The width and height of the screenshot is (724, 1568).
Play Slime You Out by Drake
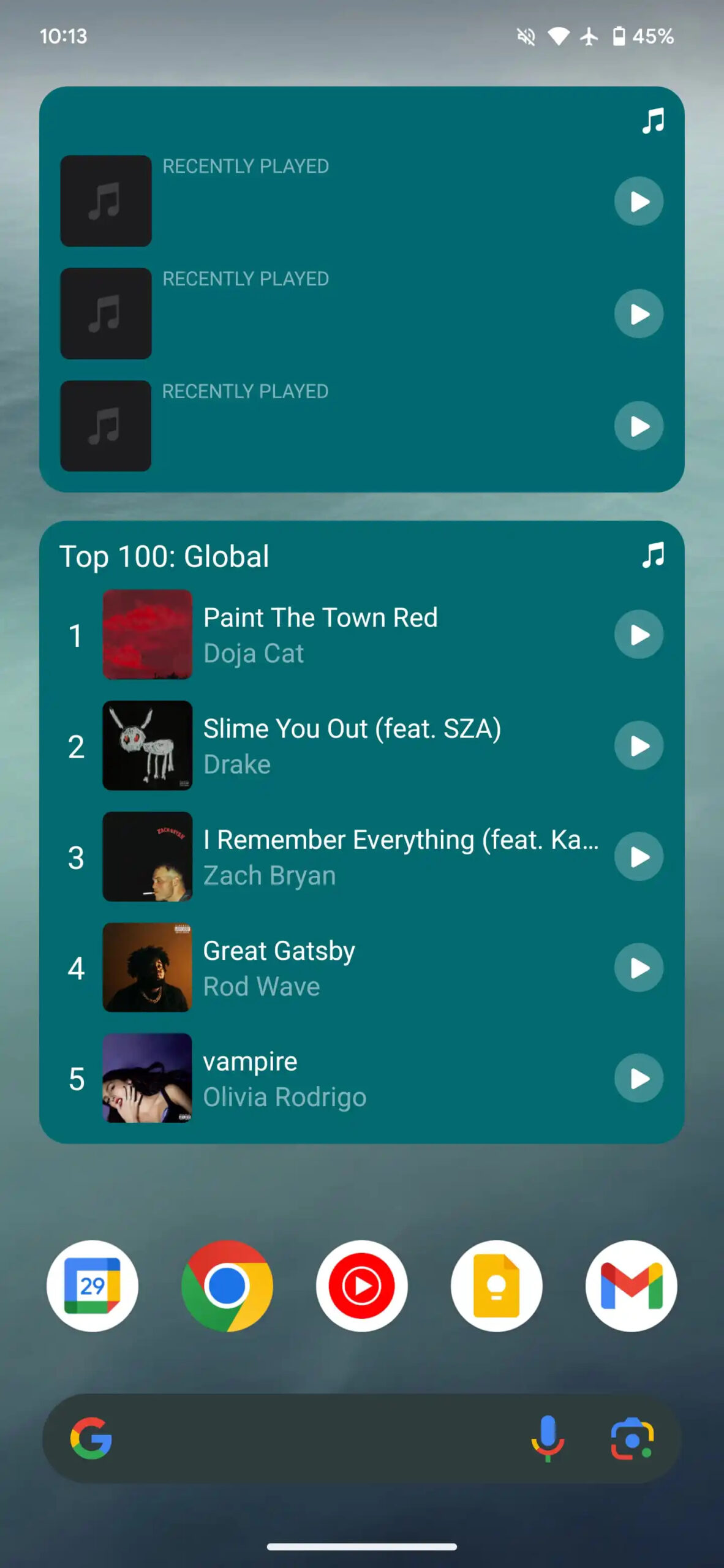pos(638,745)
